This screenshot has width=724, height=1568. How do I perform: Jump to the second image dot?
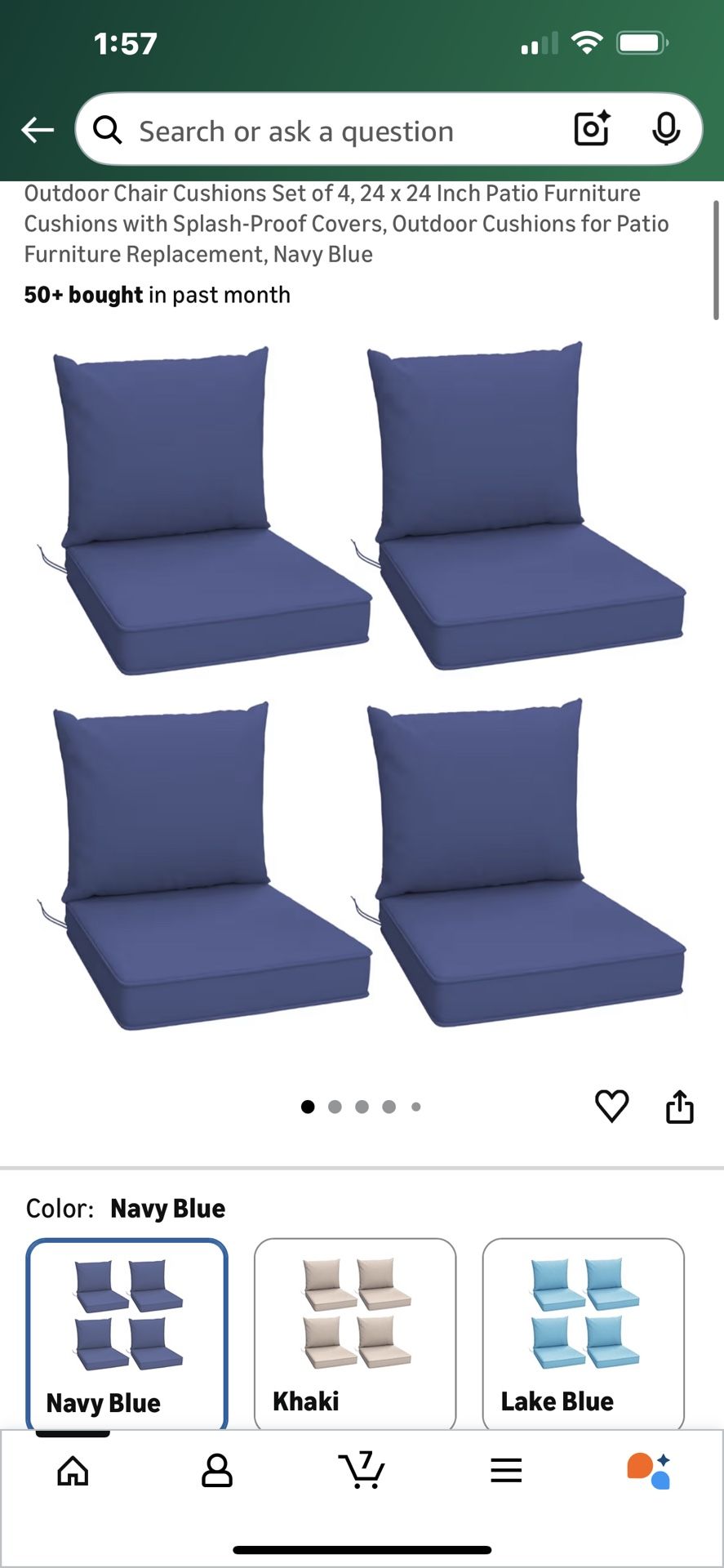(335, 1107)
